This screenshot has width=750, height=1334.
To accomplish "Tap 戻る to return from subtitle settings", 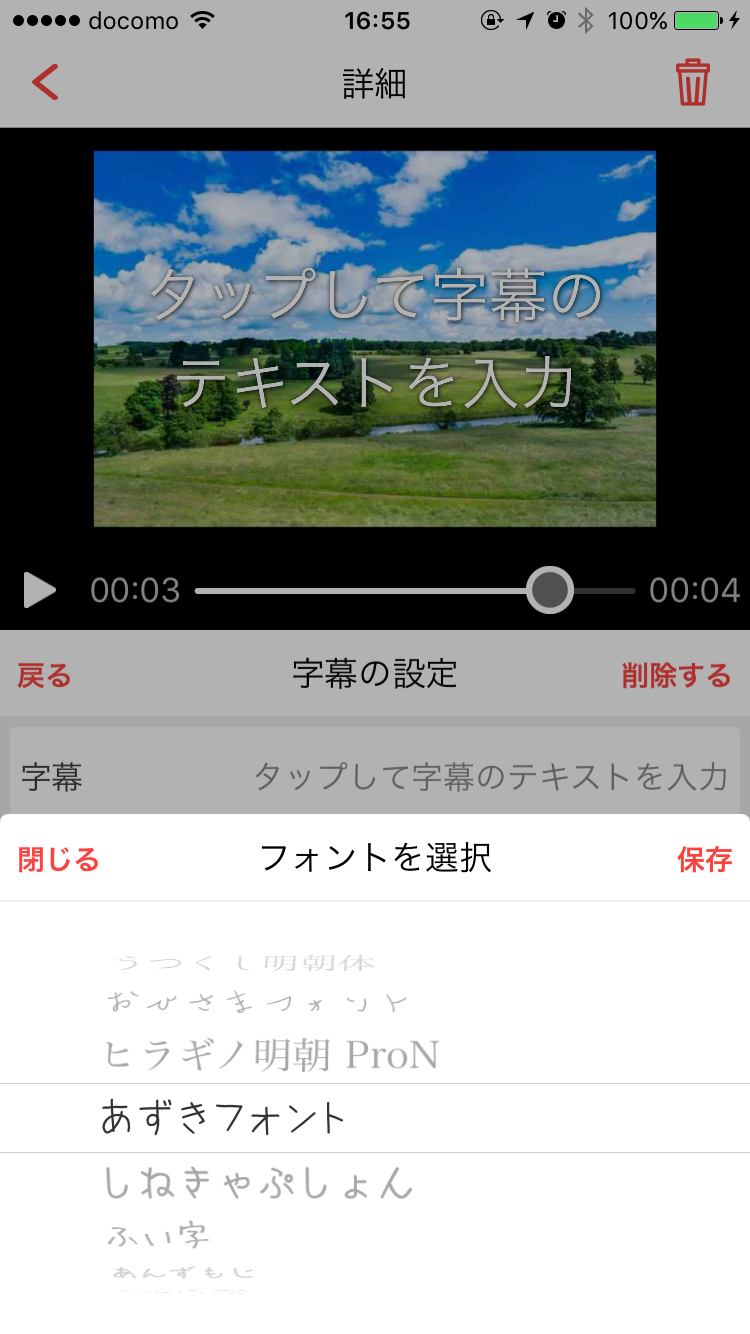I will click(45, 676).
